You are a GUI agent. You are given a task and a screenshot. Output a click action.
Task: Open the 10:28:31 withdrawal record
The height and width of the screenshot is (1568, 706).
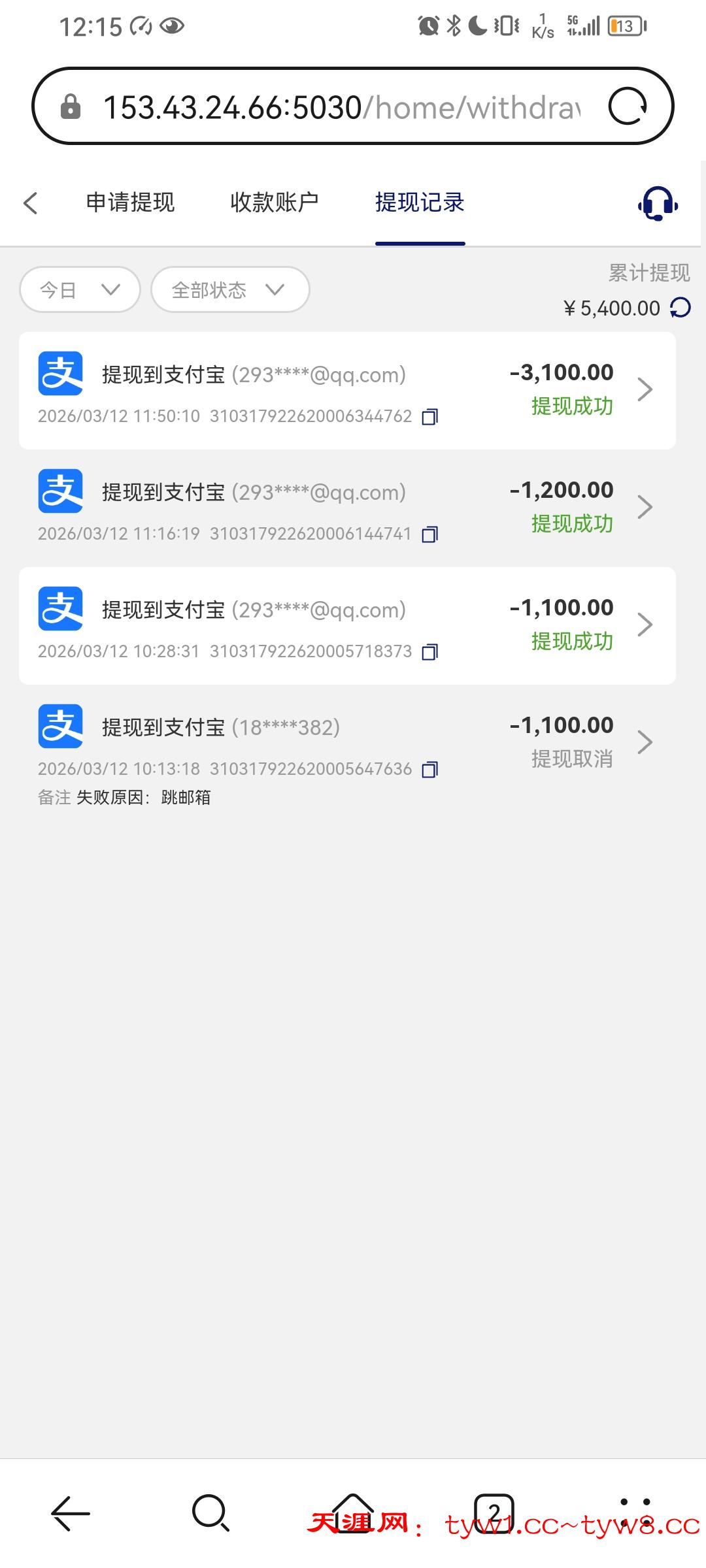click(x=346, y=625)
